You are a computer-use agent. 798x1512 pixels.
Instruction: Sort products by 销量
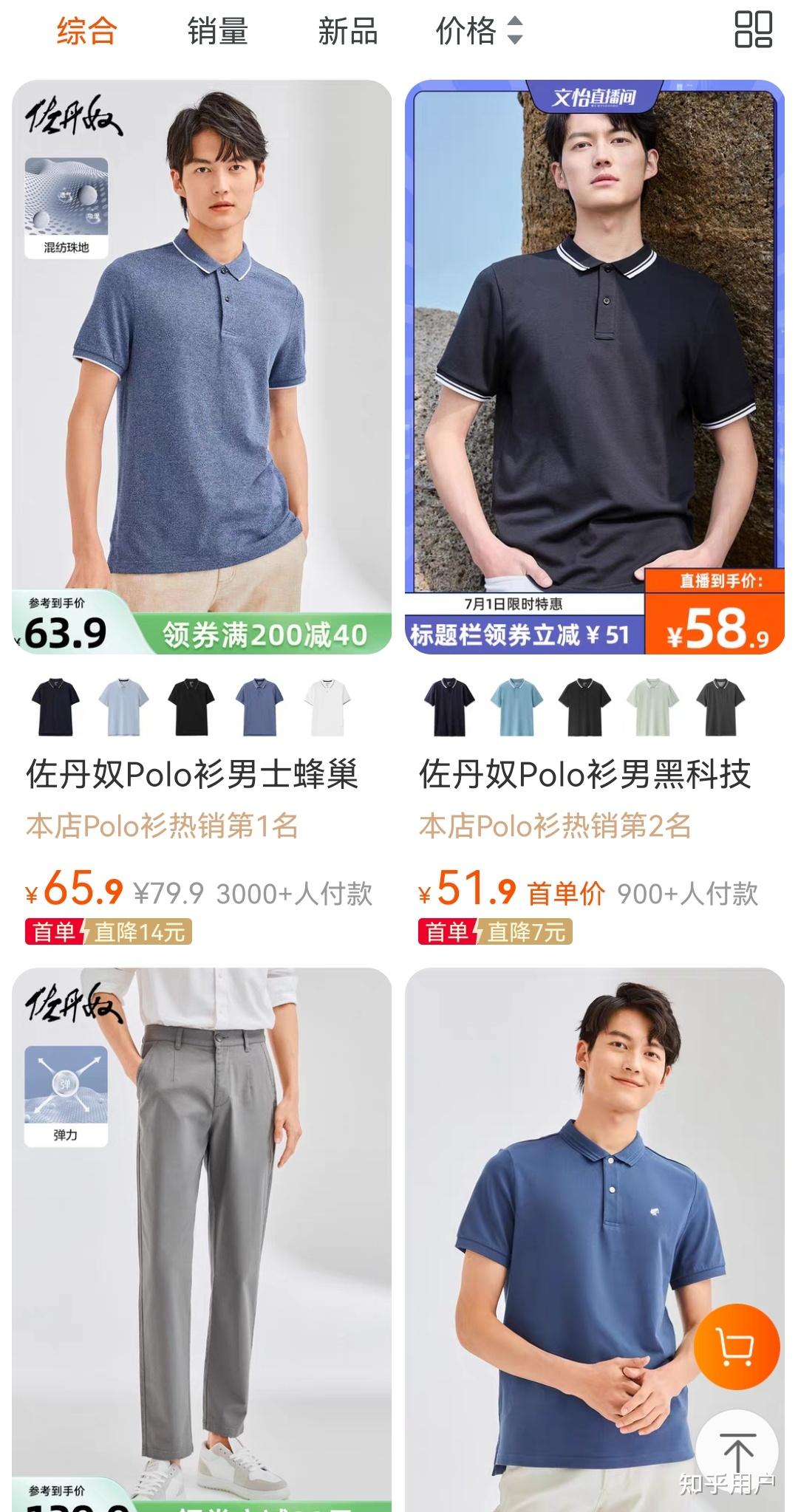pos(217,32)
